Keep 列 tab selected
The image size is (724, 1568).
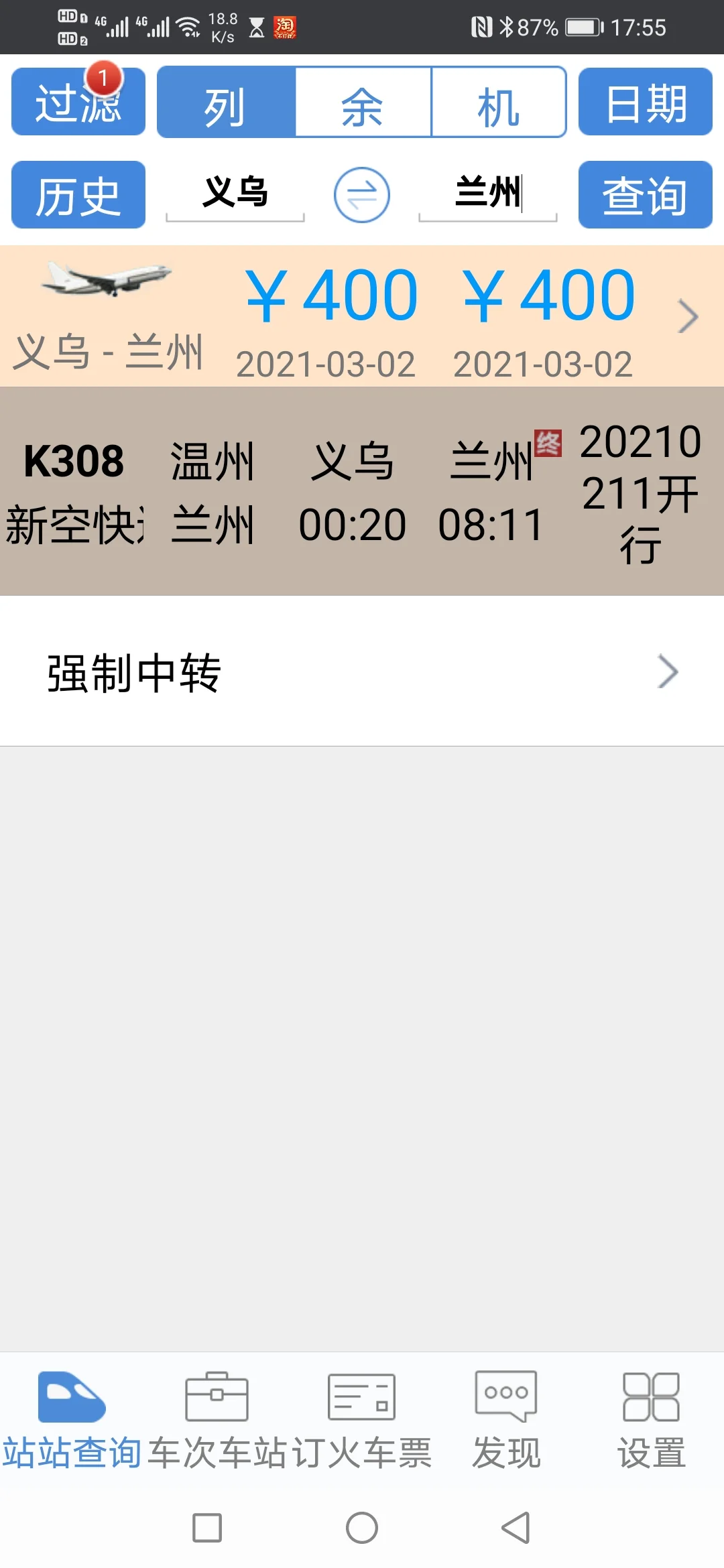point(226,102)
